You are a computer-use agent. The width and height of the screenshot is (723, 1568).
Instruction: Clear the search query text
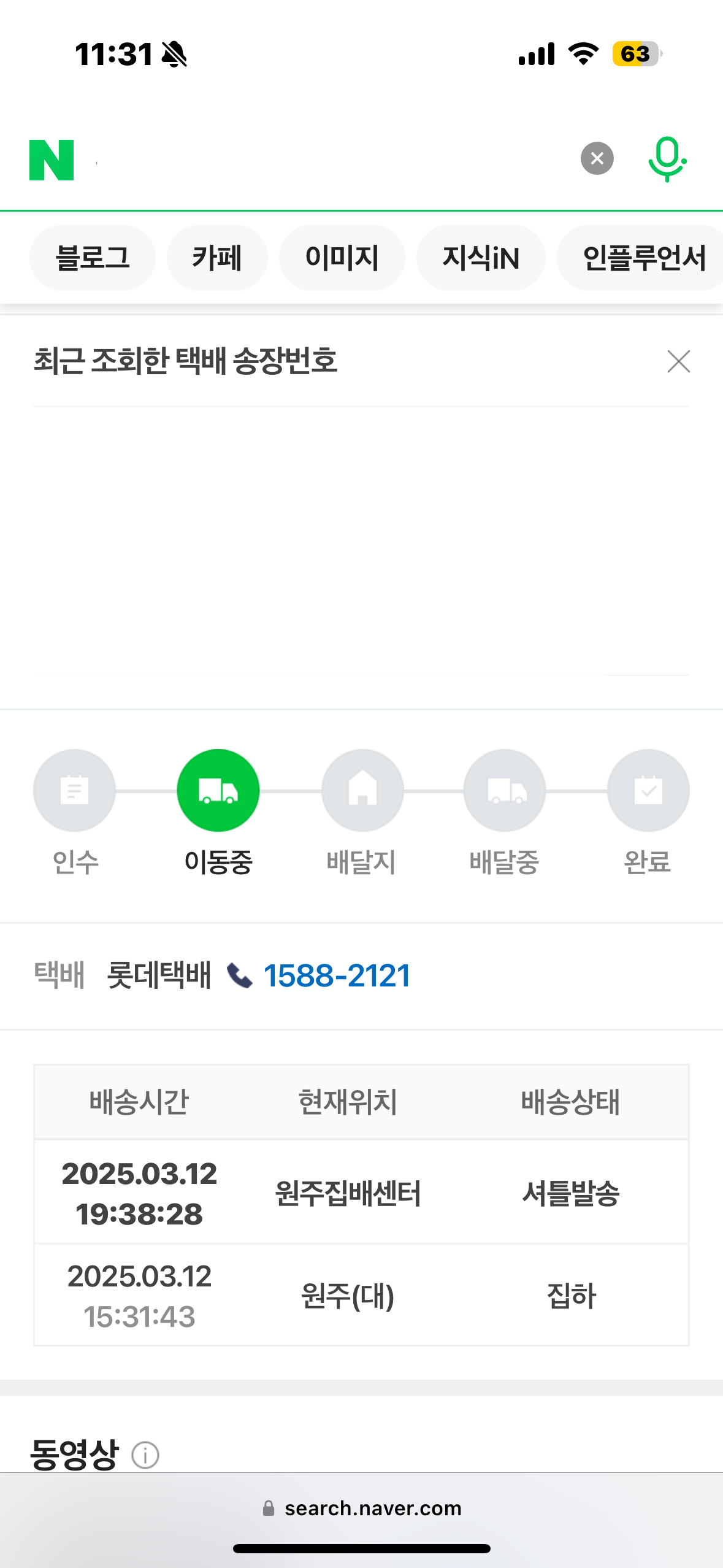click(x=597, y=159)
